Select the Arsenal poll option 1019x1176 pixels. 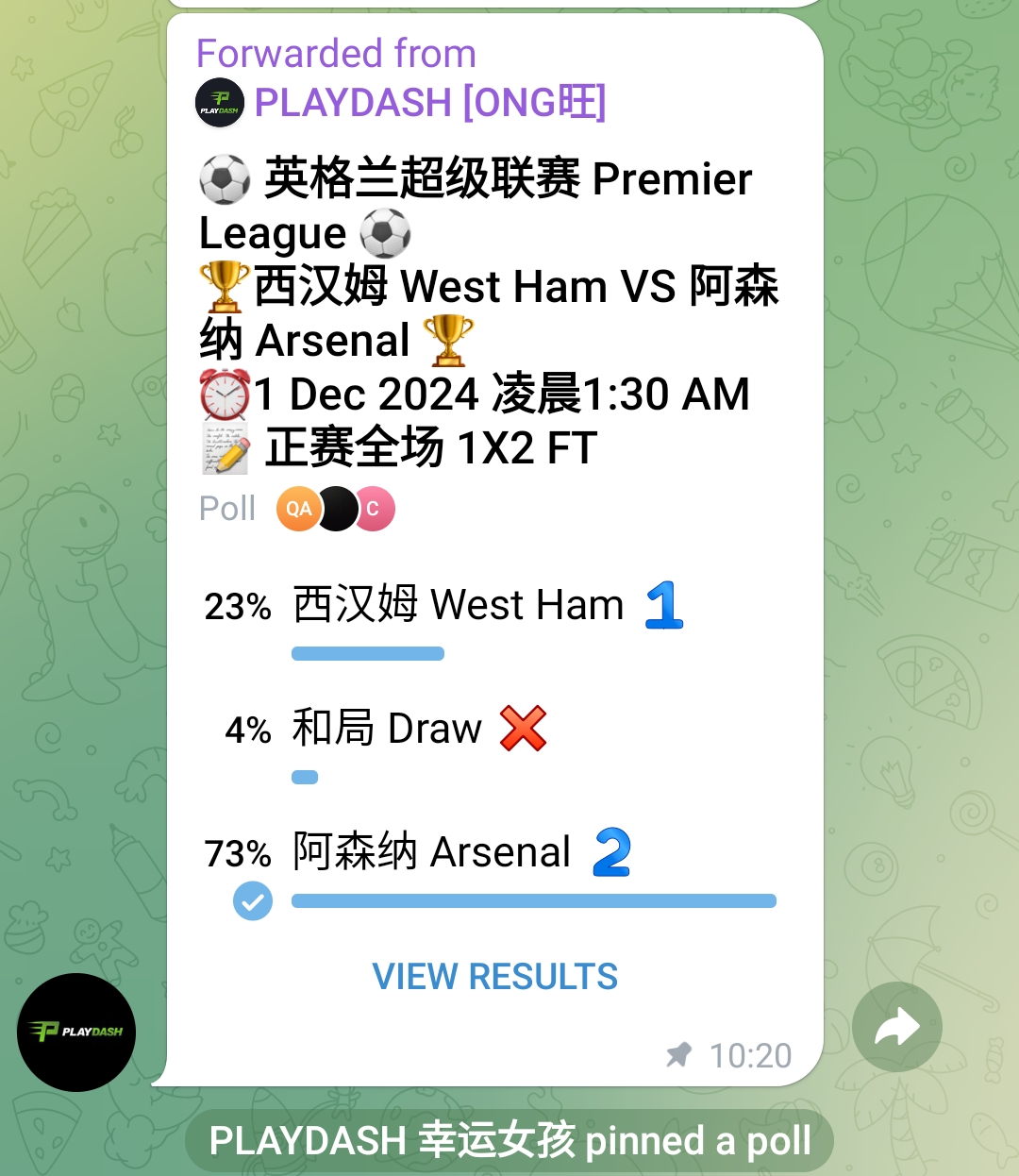point(432,852)
